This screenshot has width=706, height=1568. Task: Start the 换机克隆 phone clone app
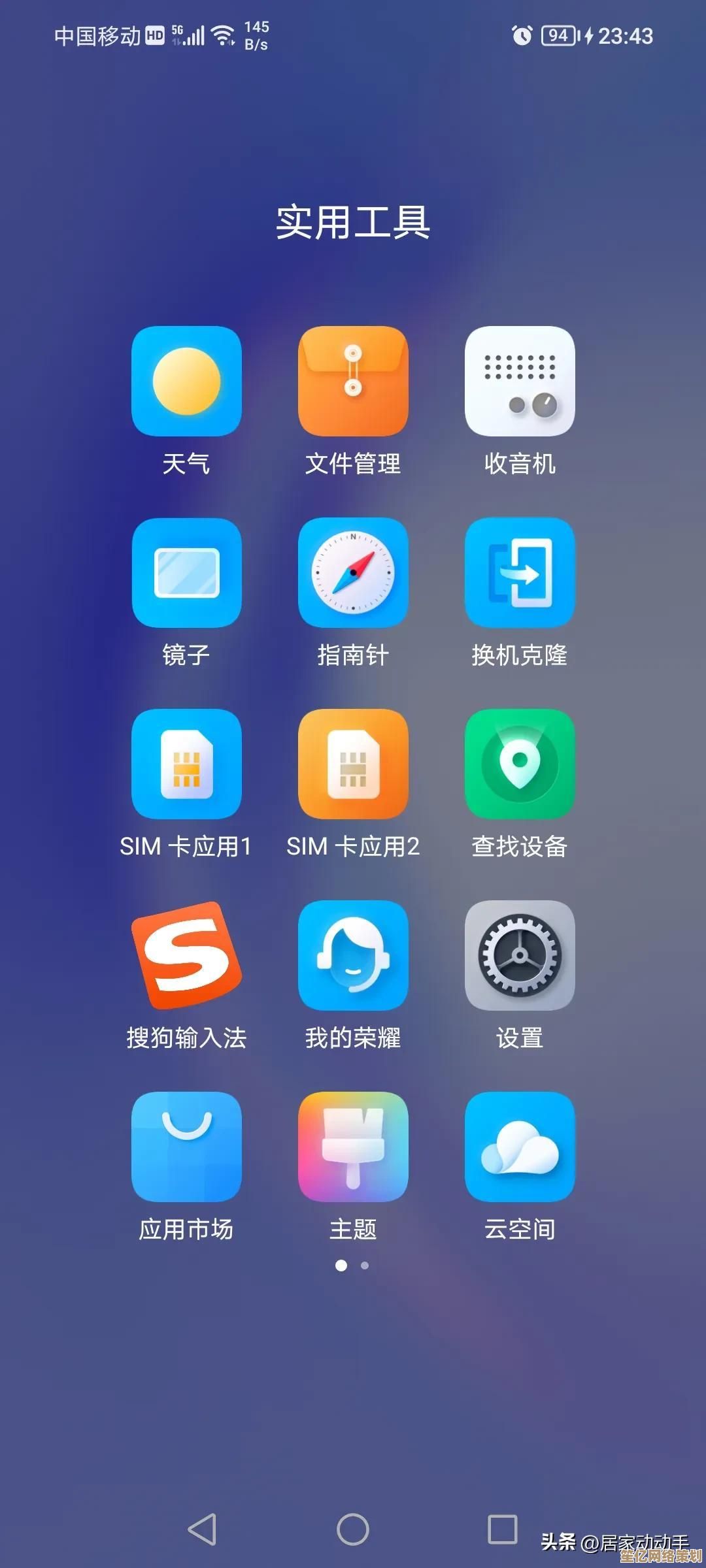[x=520, y=573]
